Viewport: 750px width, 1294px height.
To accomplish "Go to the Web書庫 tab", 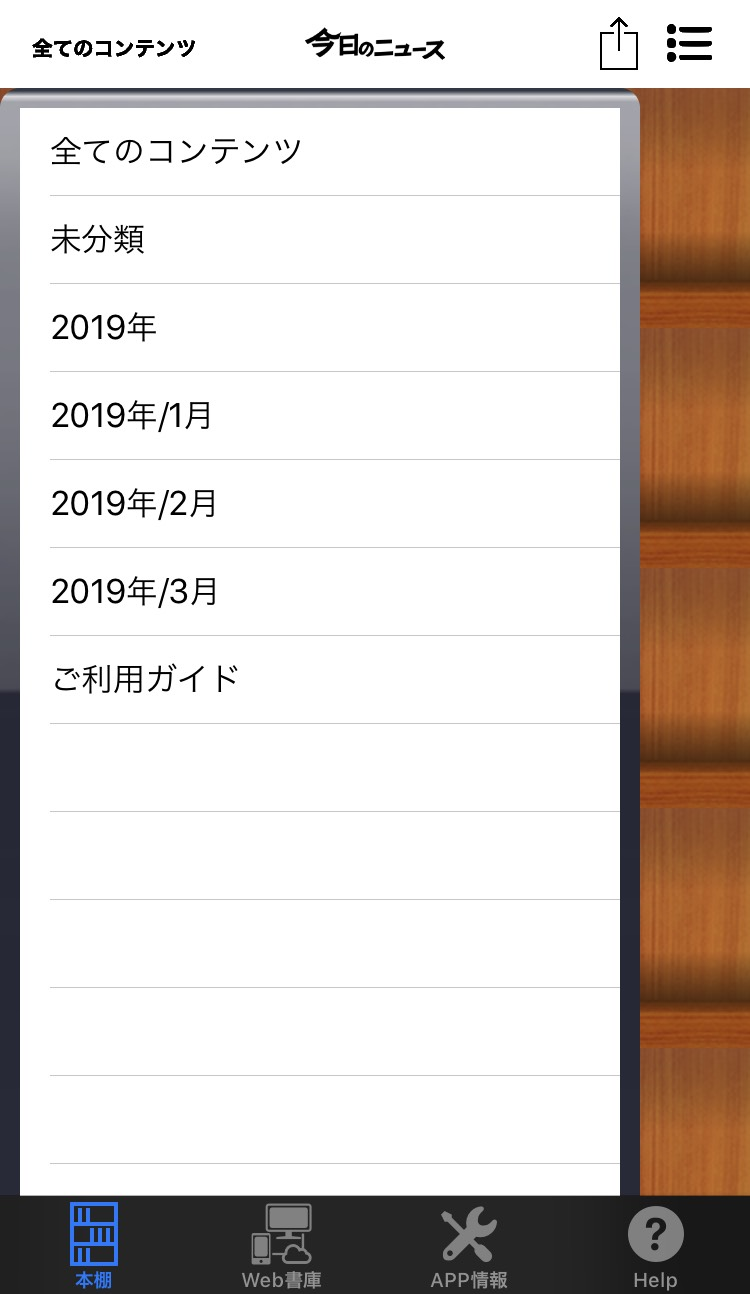I will 281,1245.
